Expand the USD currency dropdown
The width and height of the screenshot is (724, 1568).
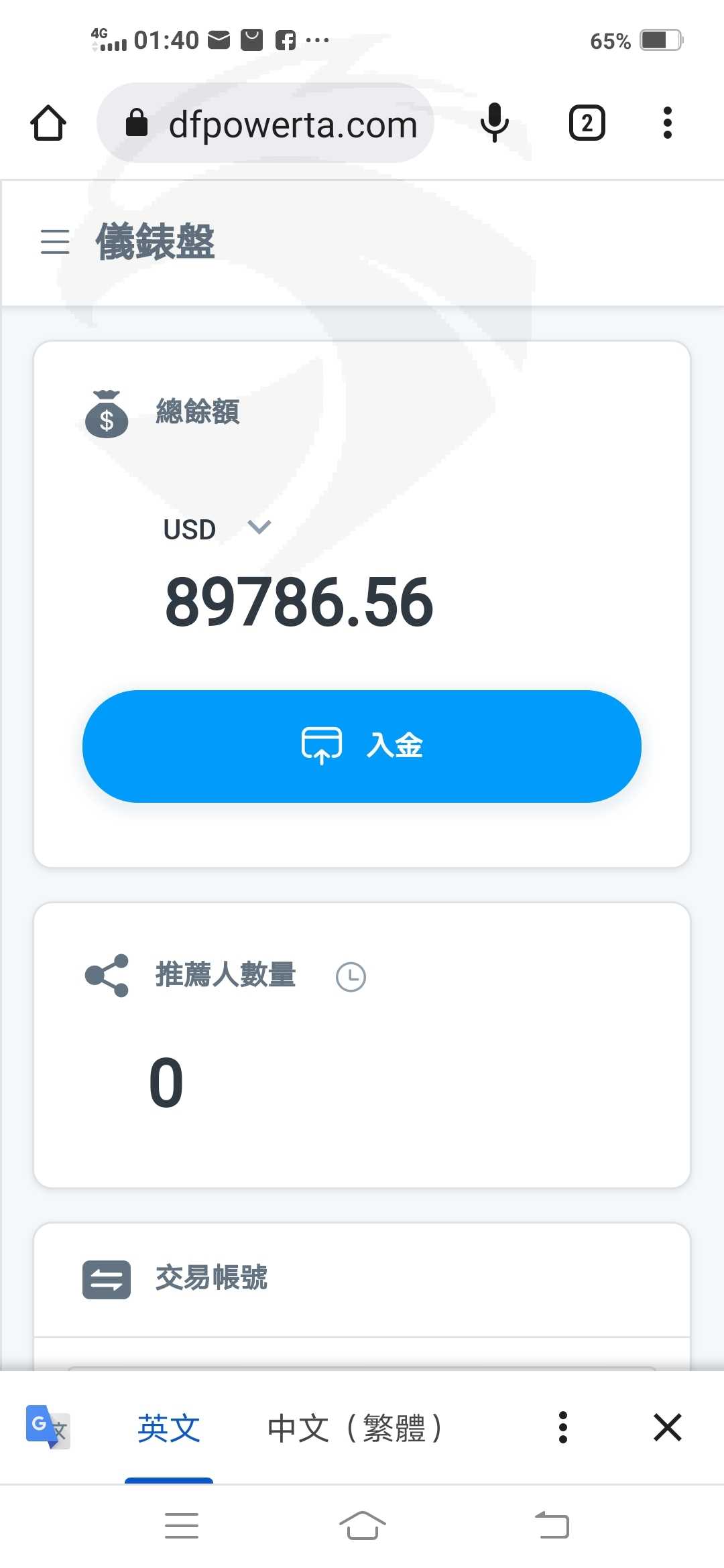coord(259,527)
